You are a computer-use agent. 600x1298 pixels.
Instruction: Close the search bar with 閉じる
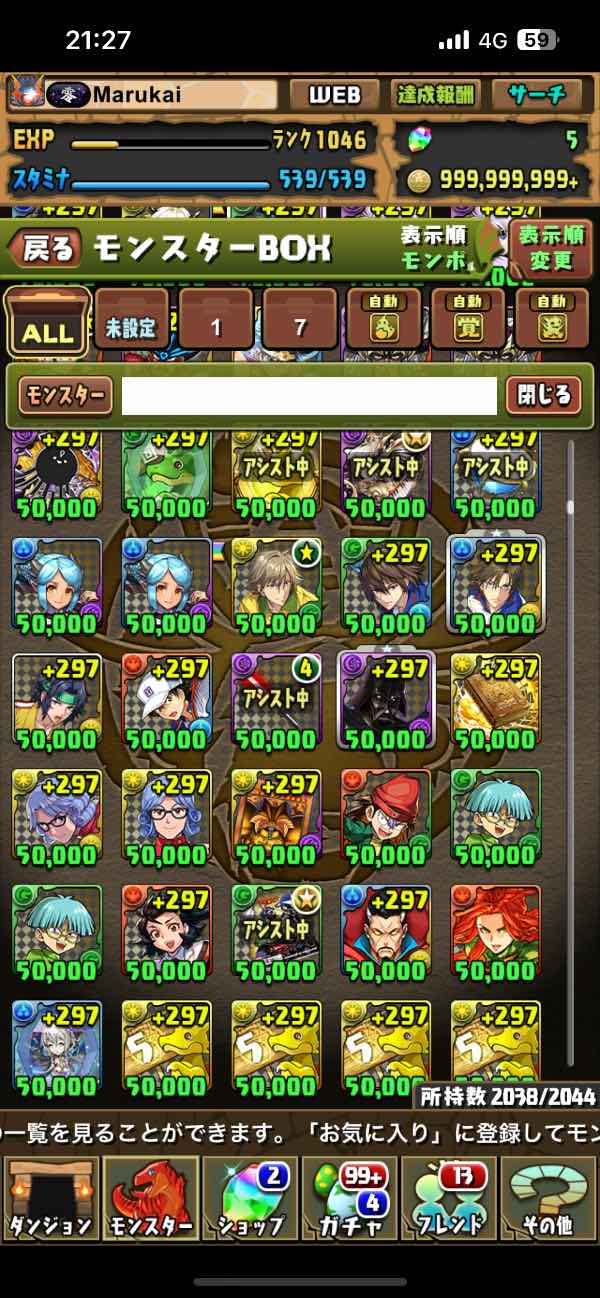pos(544,396)
